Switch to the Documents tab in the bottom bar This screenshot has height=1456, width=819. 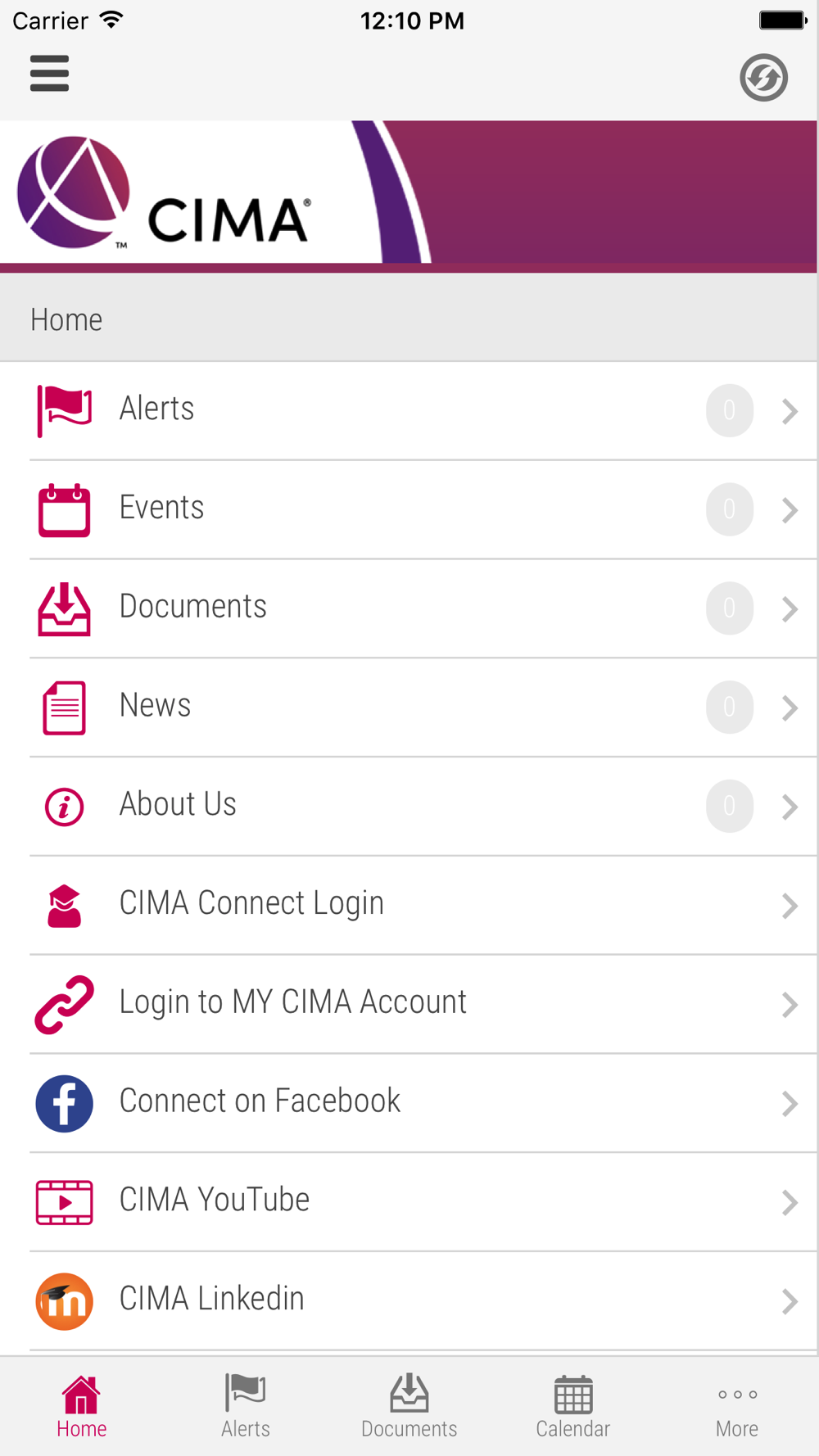[x=409, y=1407]
